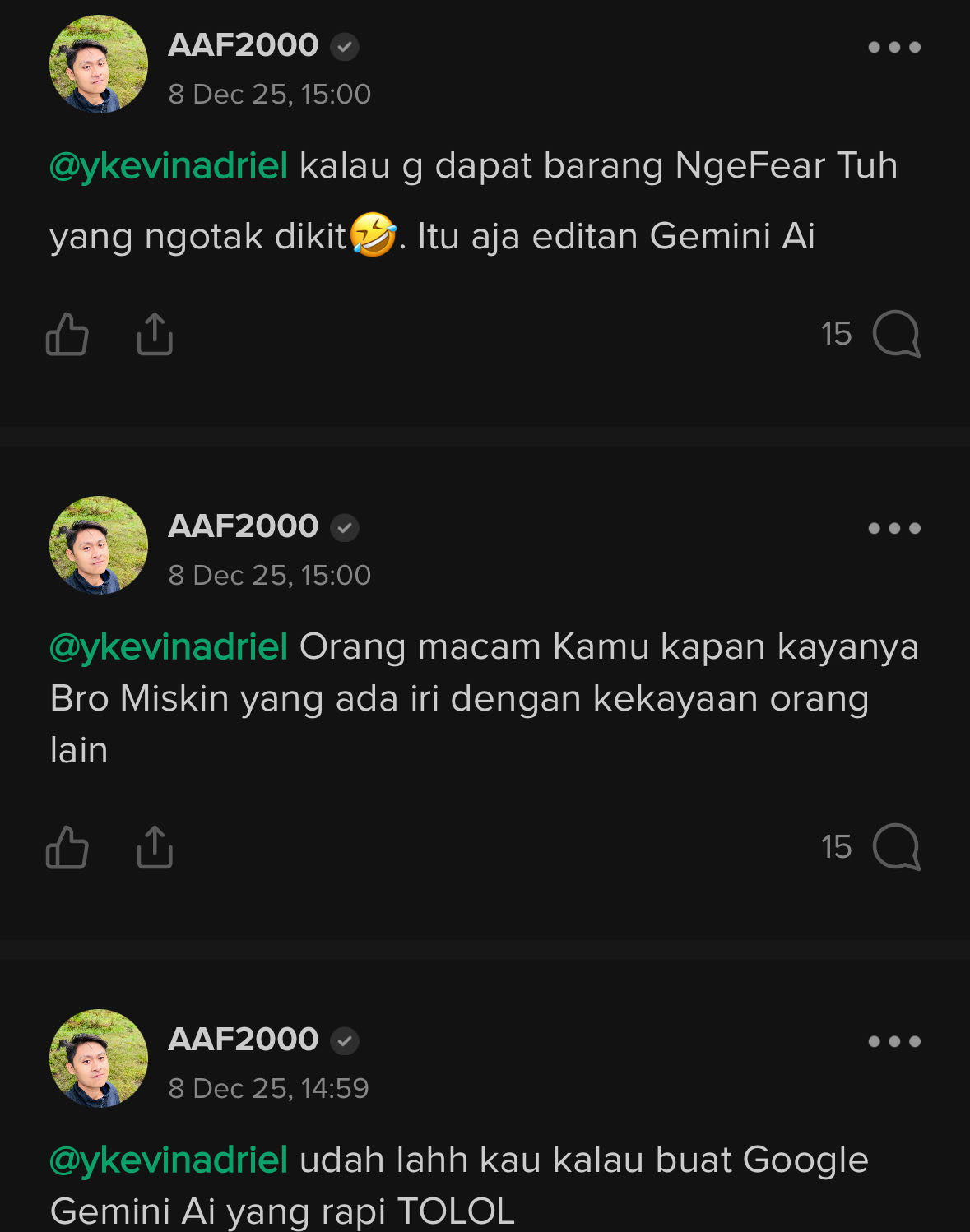Tap @ykevinadriel link in the second comment
Screen dimensions: 970x1232
[169, 647]
